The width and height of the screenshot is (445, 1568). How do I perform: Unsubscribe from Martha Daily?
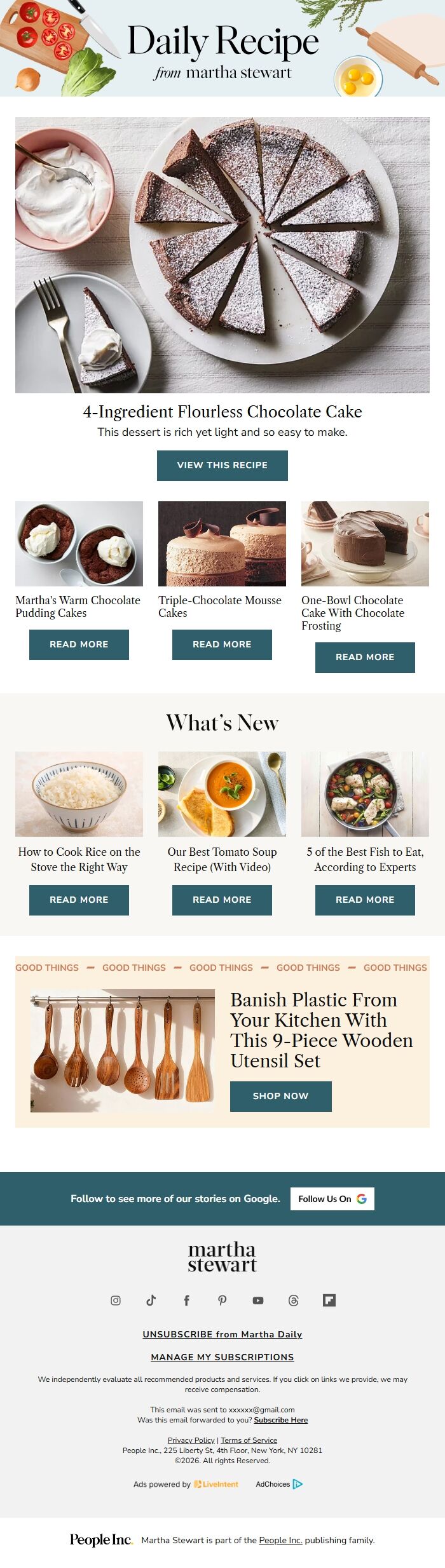click(x=222, y=1334)
